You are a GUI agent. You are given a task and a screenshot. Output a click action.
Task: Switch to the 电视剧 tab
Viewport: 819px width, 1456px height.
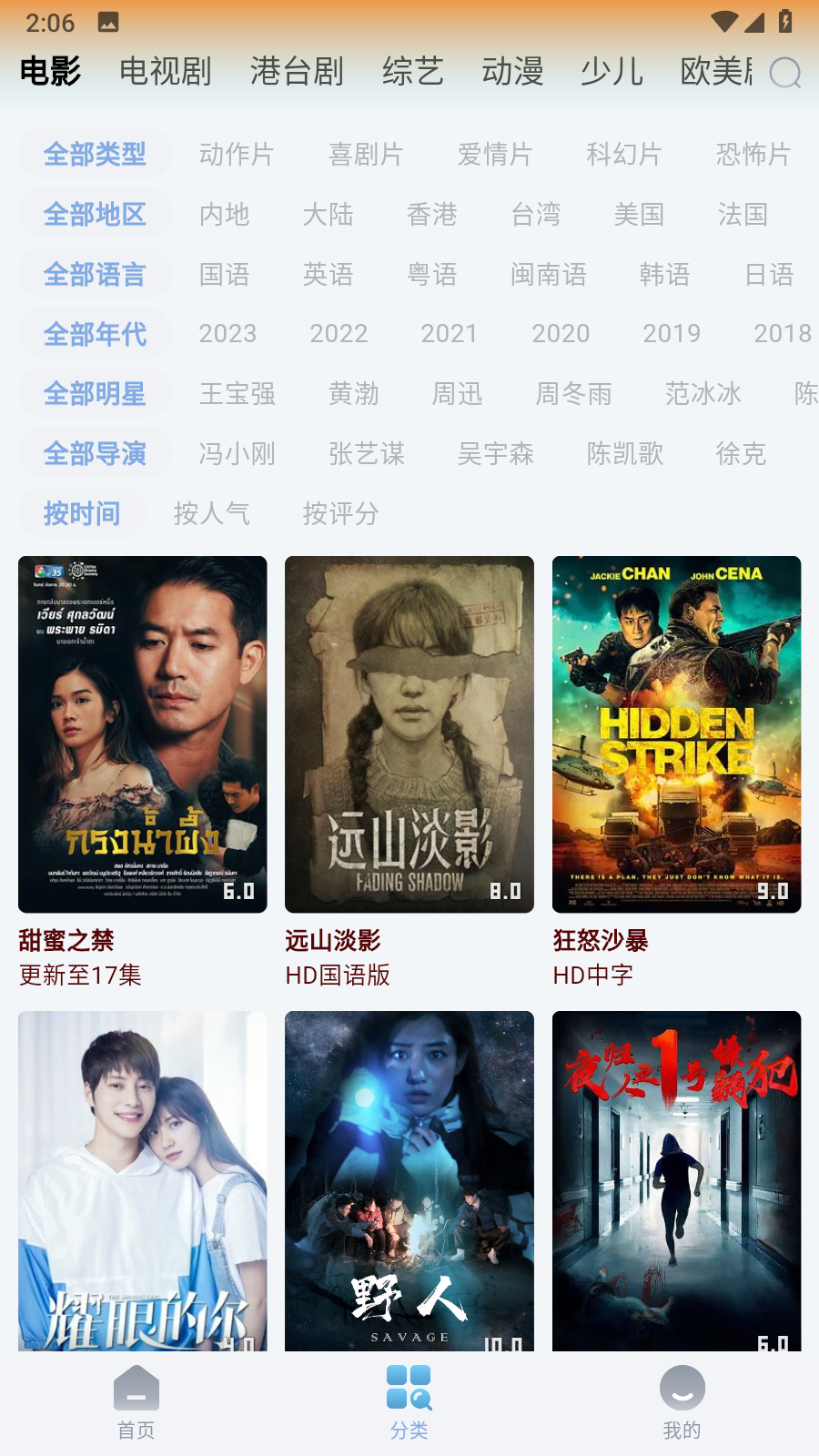pyautogui.click(x=165, y=71)
